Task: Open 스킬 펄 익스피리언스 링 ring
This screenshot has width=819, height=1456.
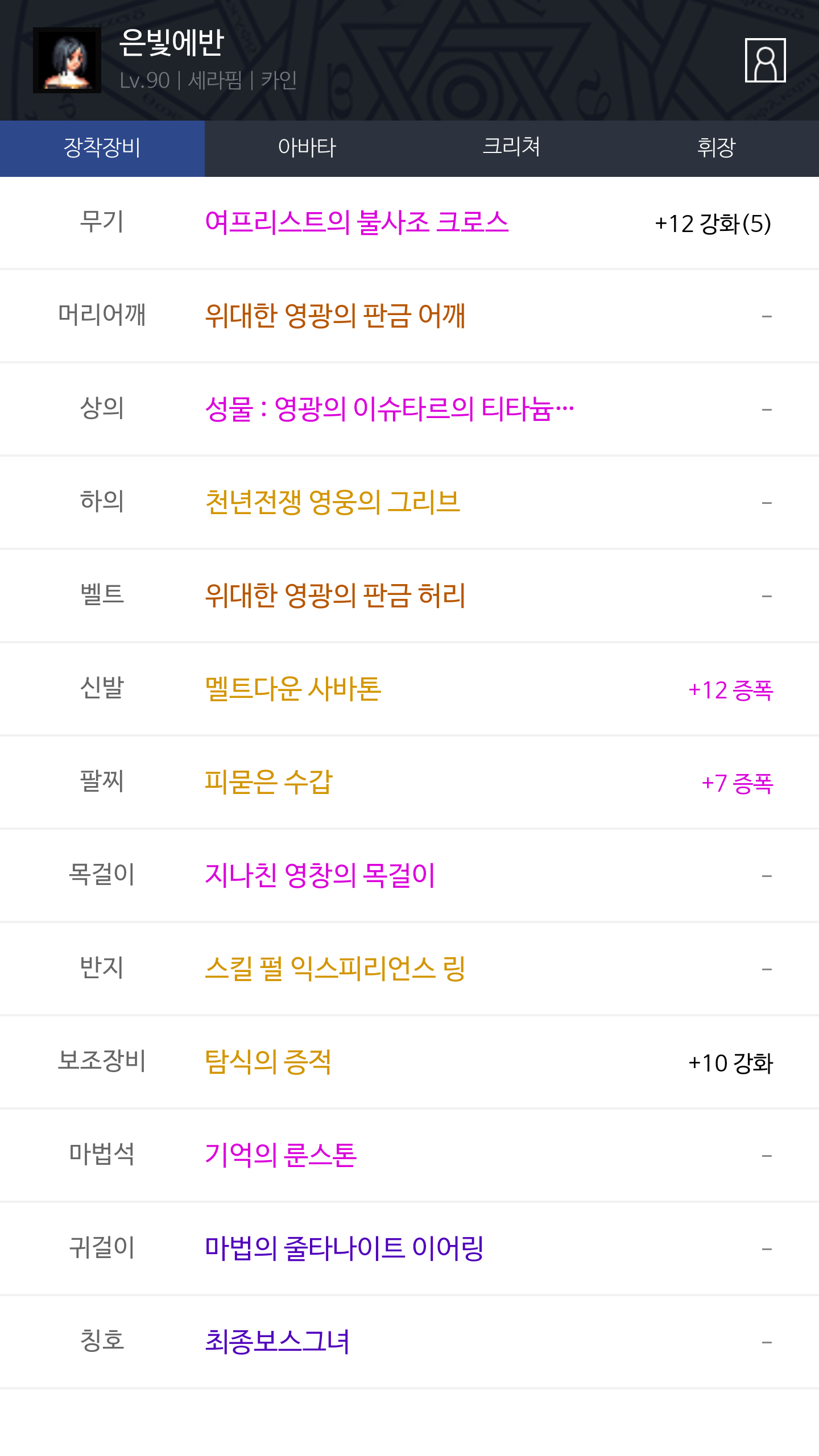Action: point(409,969)
